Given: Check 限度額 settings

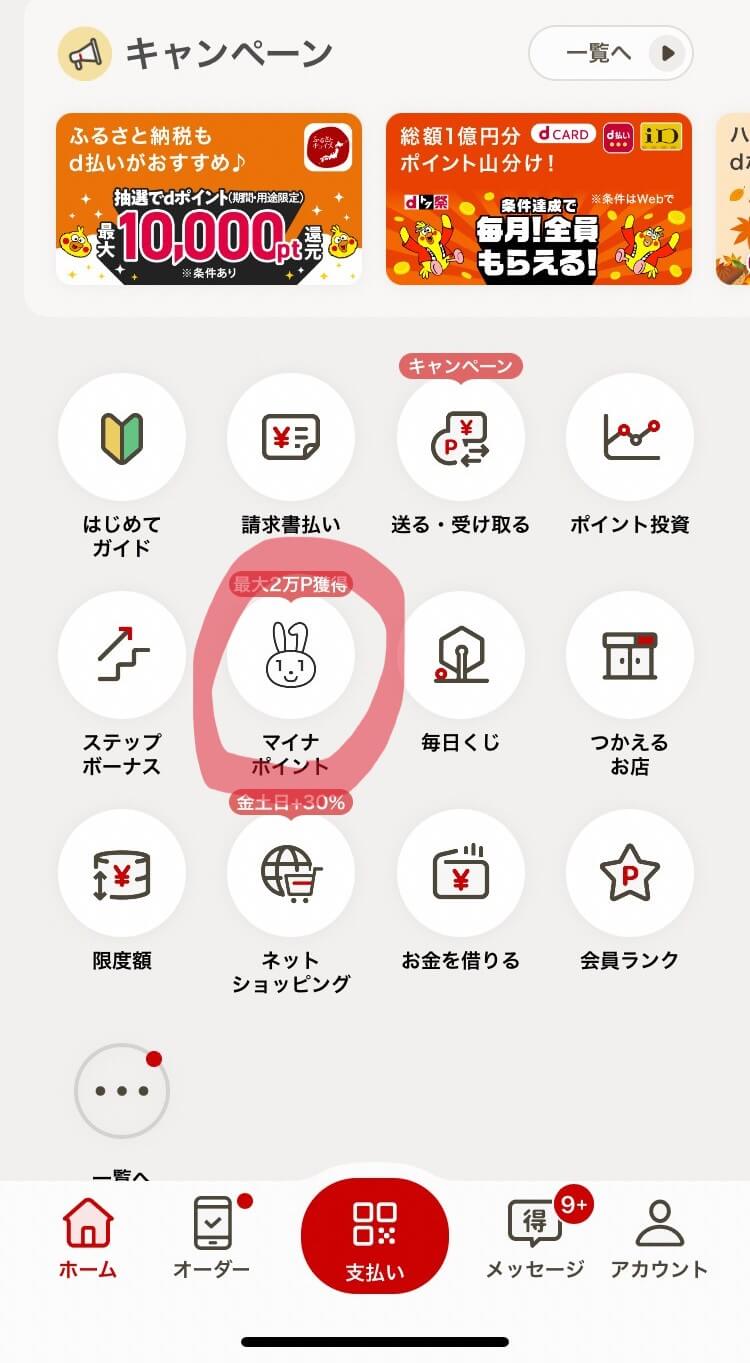Looking at the screenshot, I should click(122, 873).
